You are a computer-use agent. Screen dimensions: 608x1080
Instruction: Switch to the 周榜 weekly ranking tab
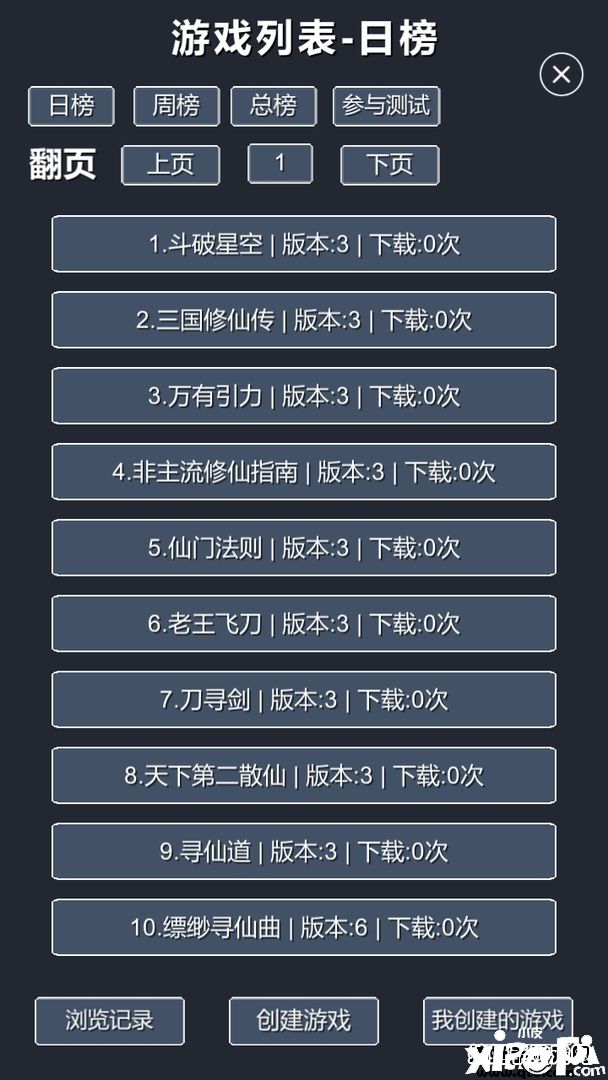[176, 106]
